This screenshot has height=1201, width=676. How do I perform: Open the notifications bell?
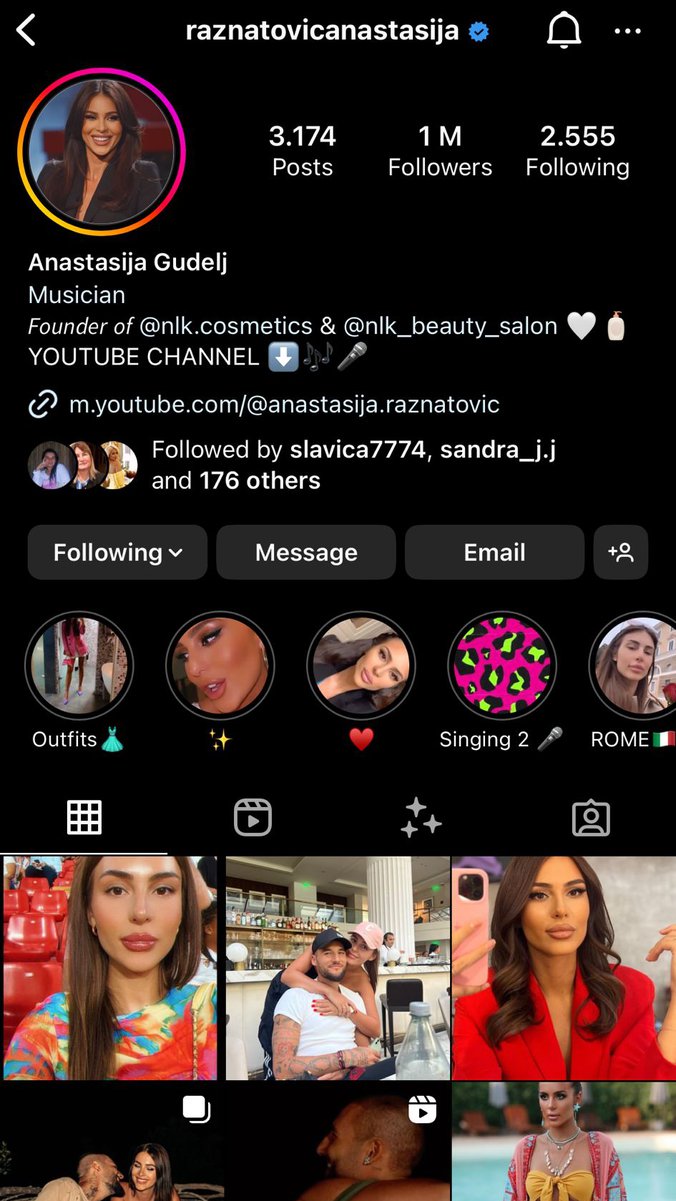pos(564,31)
